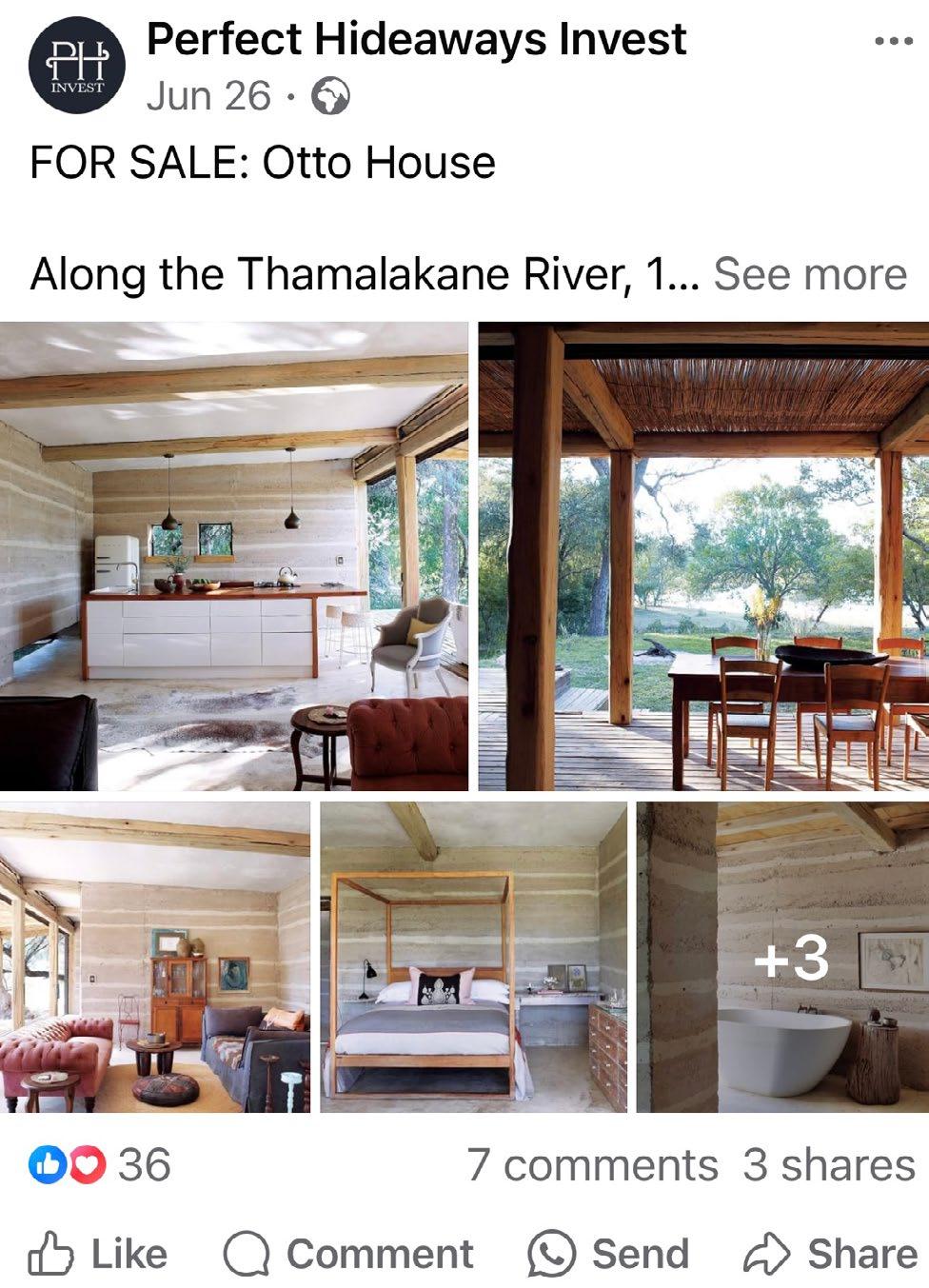Send the post via WhatsApp
This screenshot has width=929, height=1288.
click(609, 1254)
